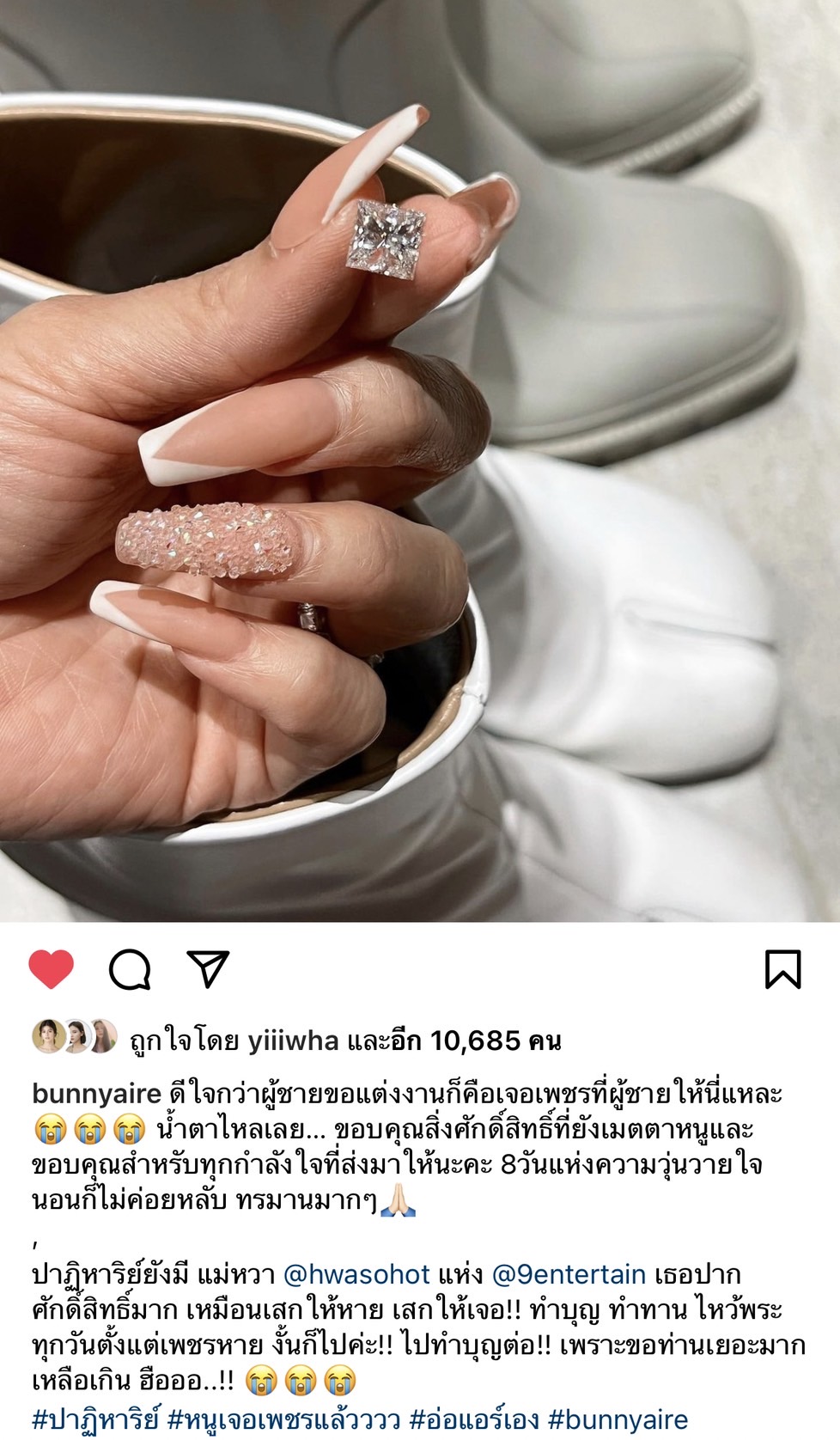Open the #ปาฏิหาริย์ hashtag
Image resolution: width=840 pixels, height=1440 pixels.
95,1419
